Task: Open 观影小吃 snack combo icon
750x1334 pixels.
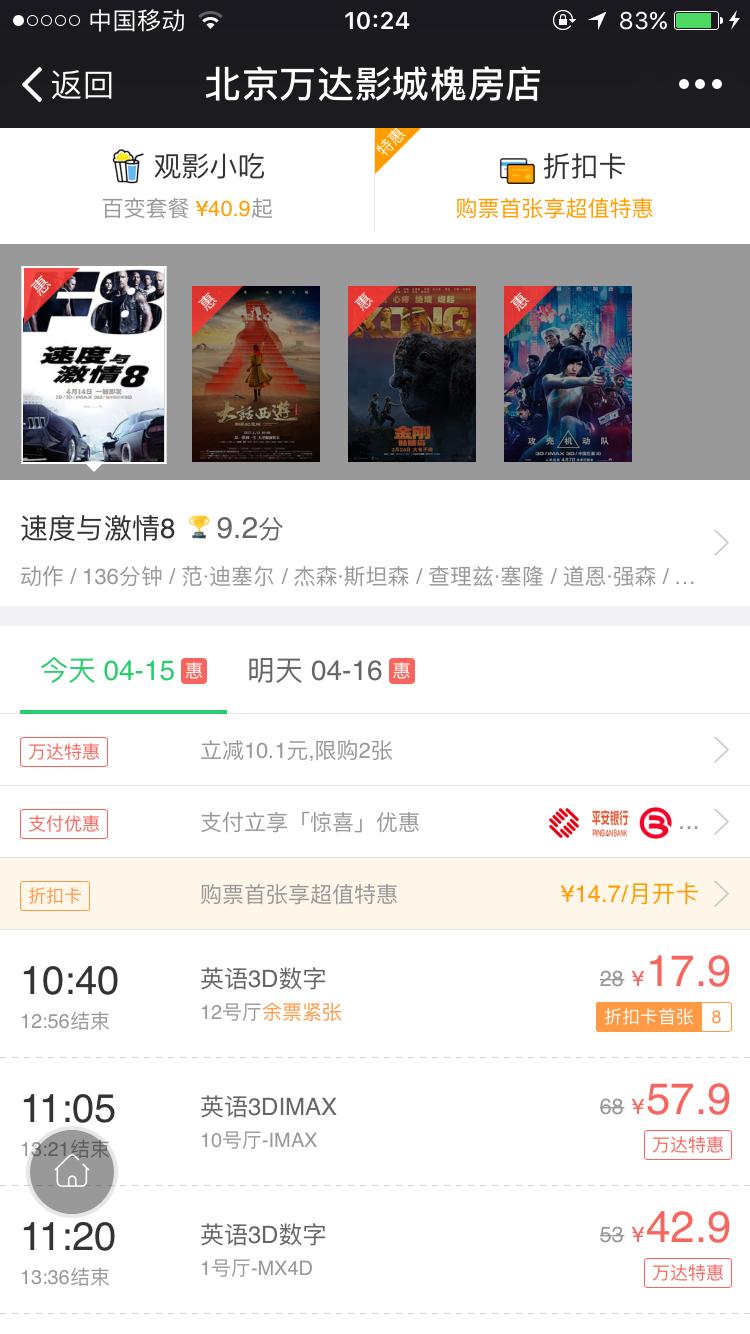Action: [124, 165]
